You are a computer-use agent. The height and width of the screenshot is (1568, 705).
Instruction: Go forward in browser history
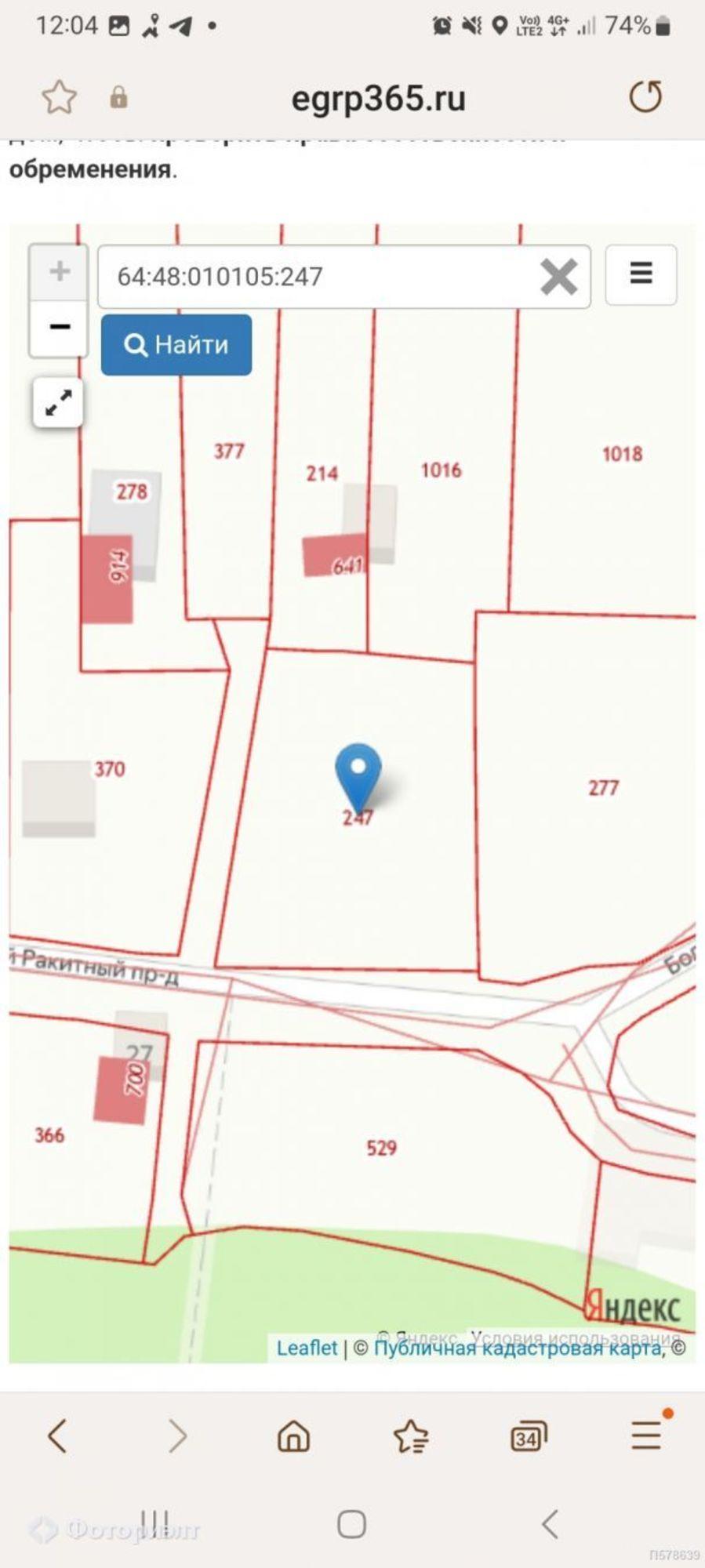(x=177, y=1436)
